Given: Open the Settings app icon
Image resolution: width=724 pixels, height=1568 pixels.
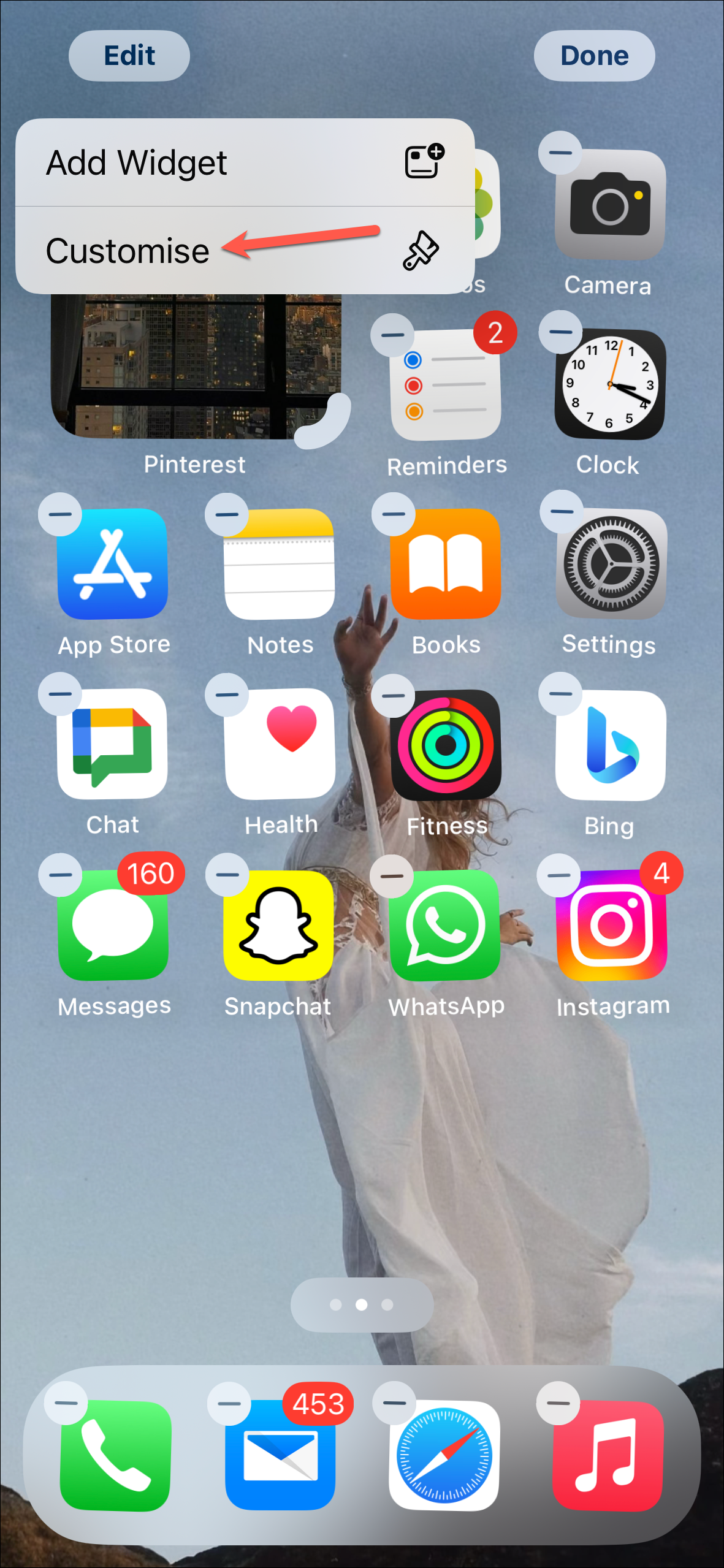Looking at the screenshot, I should [611, 564].
